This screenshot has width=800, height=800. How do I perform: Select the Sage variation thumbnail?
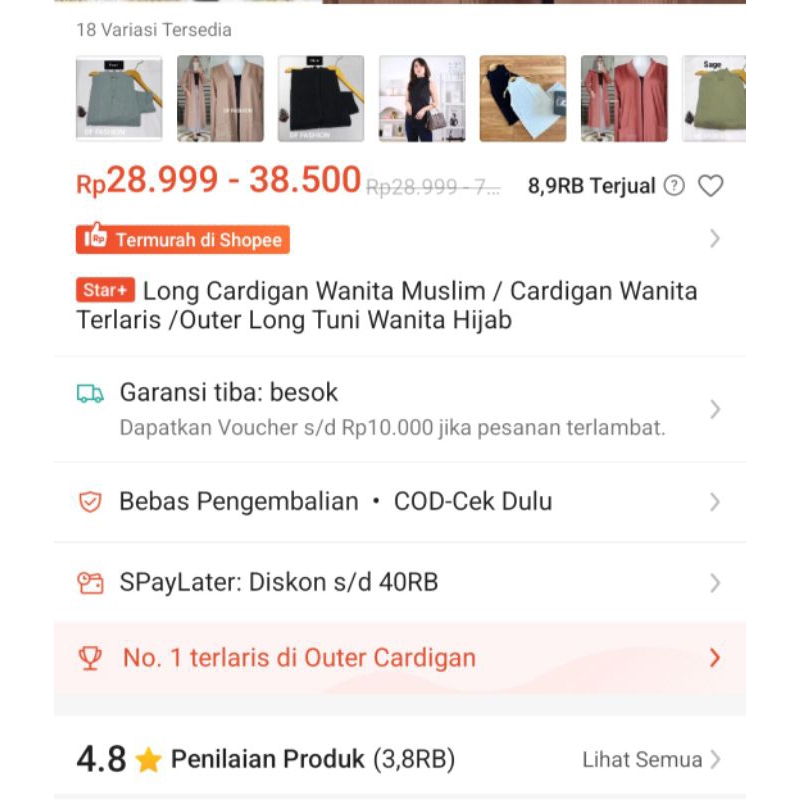(x=714, y=98)
